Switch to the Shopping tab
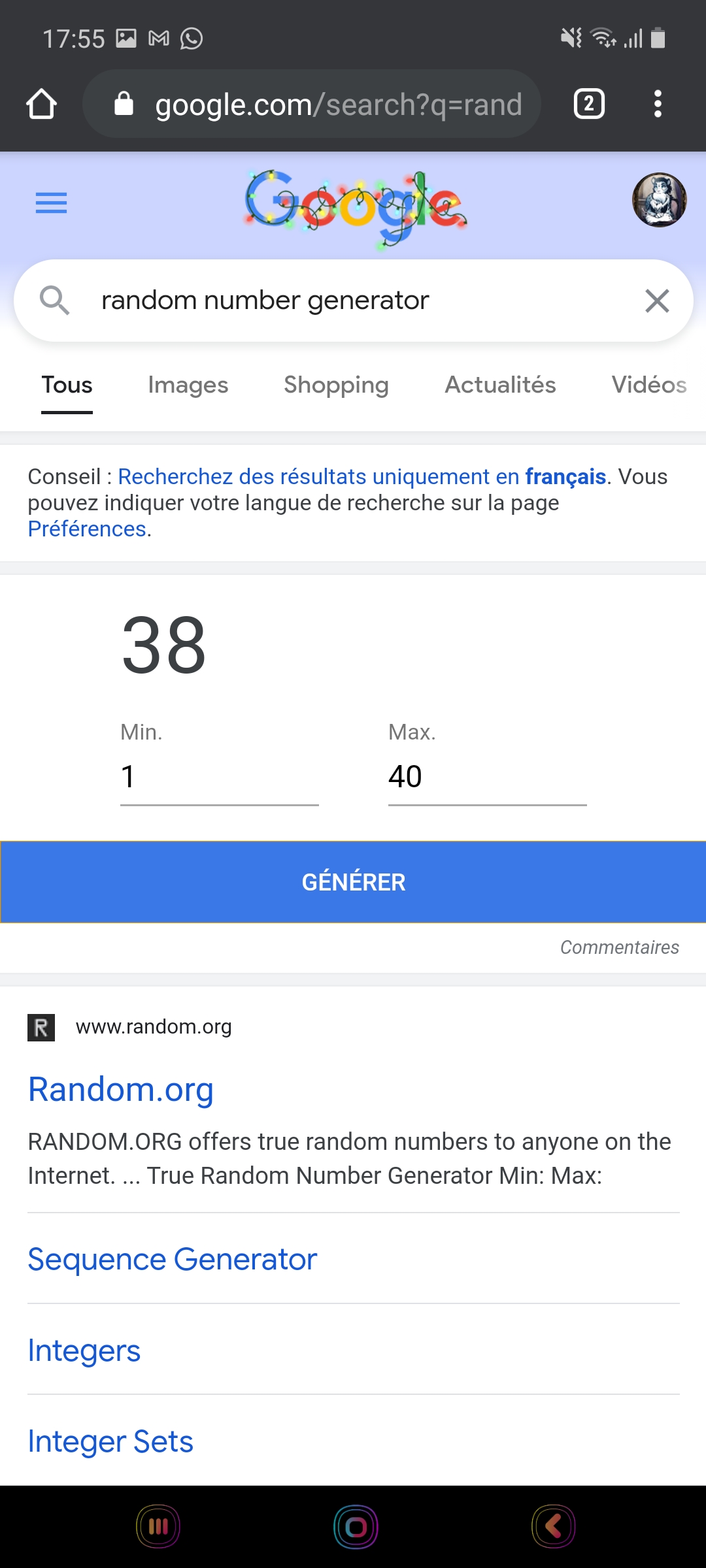The width and height of the screenshot is (706, 1568). pos(336,385)
